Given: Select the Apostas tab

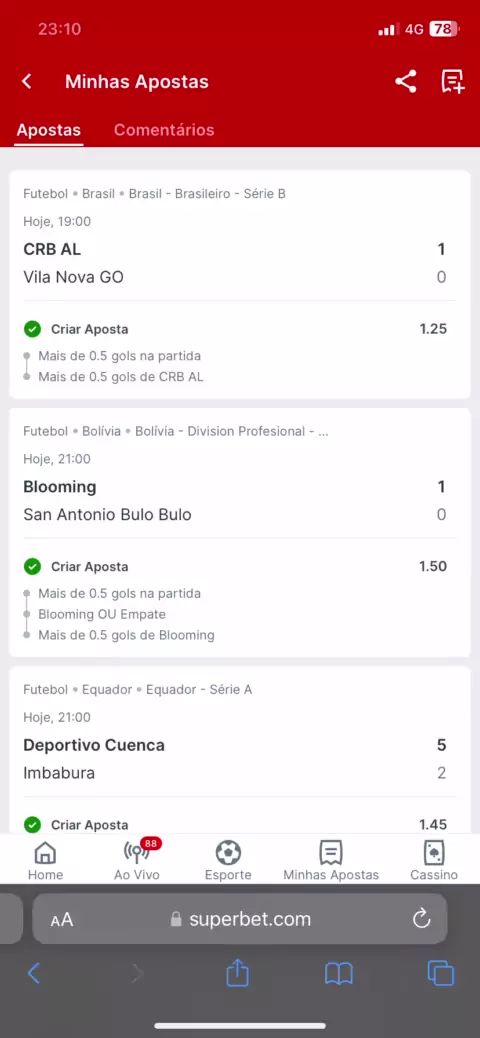Looking at the screenshot, I should click(x=49, y=130).
